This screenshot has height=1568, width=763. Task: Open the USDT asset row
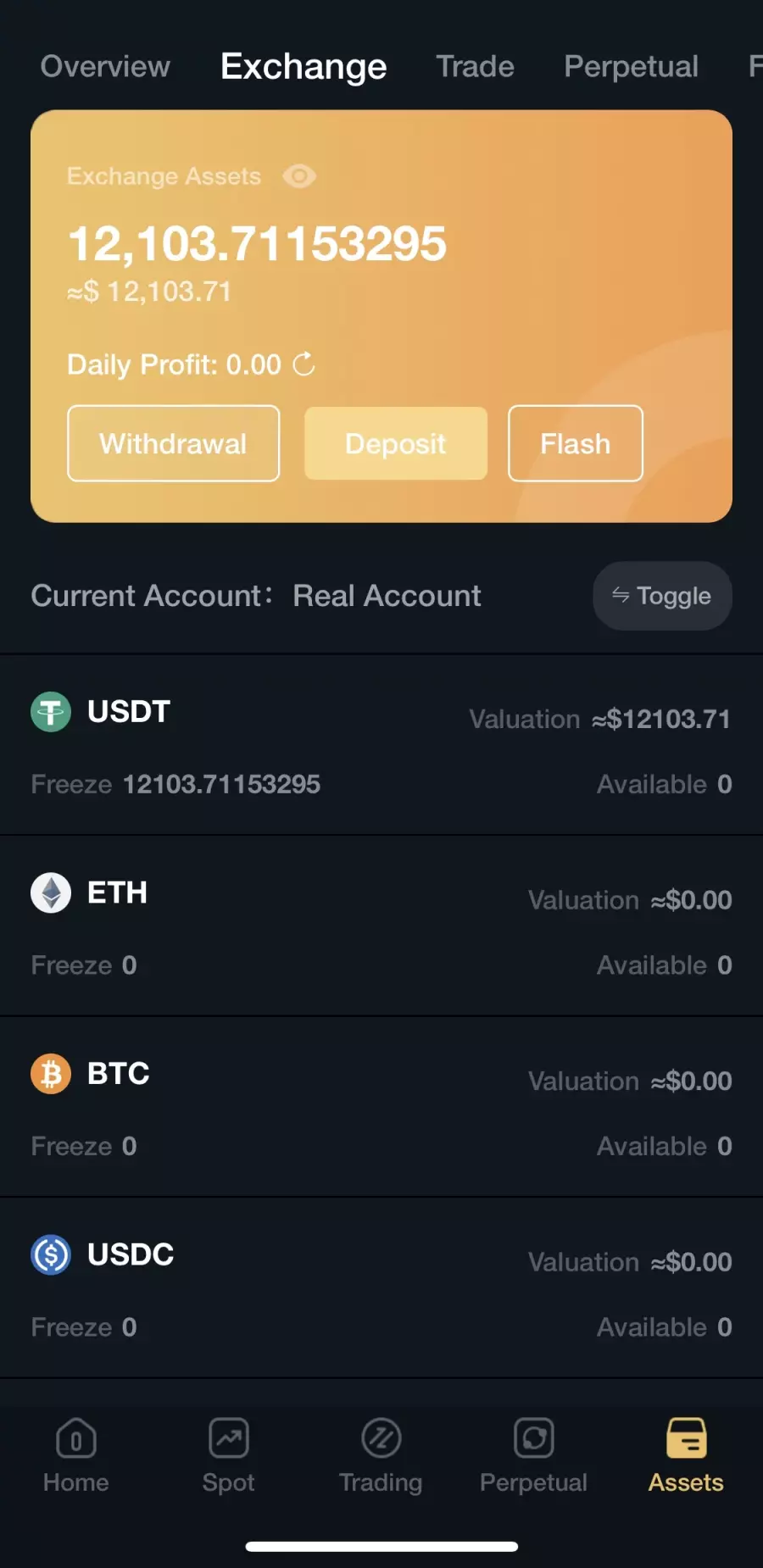[x=381, y=746]
